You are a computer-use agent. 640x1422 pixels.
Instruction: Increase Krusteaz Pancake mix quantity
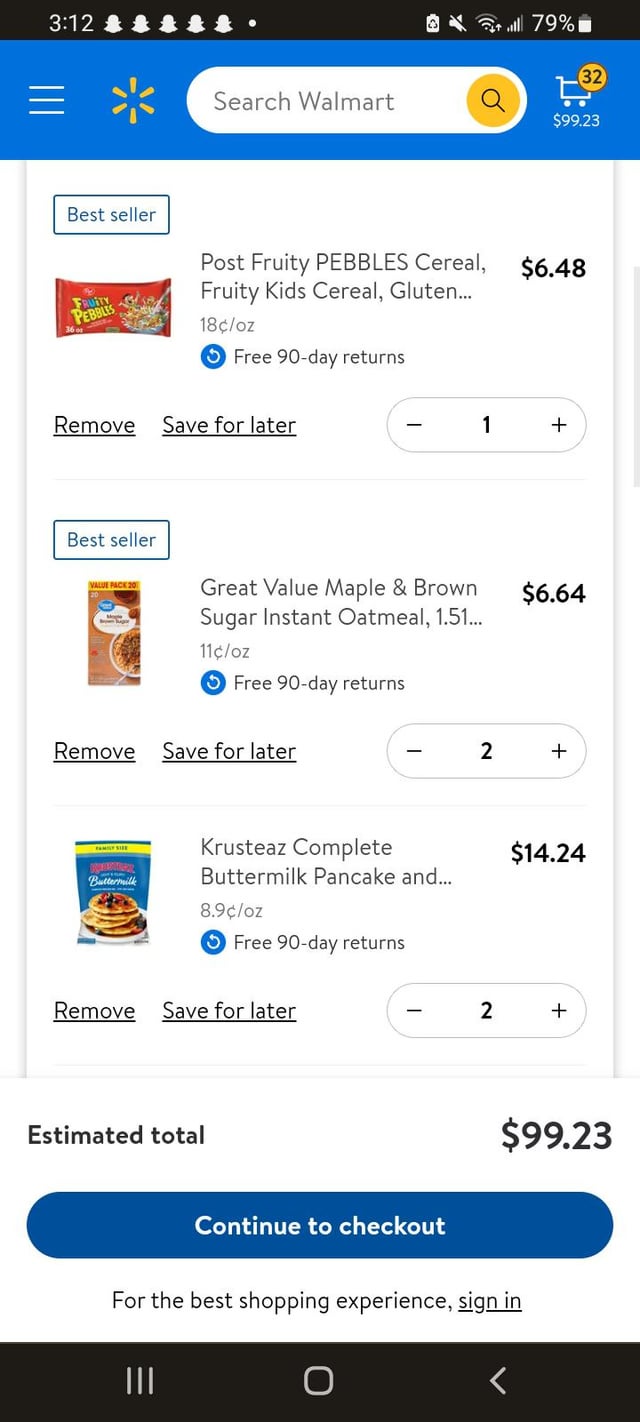point(558,1011)
